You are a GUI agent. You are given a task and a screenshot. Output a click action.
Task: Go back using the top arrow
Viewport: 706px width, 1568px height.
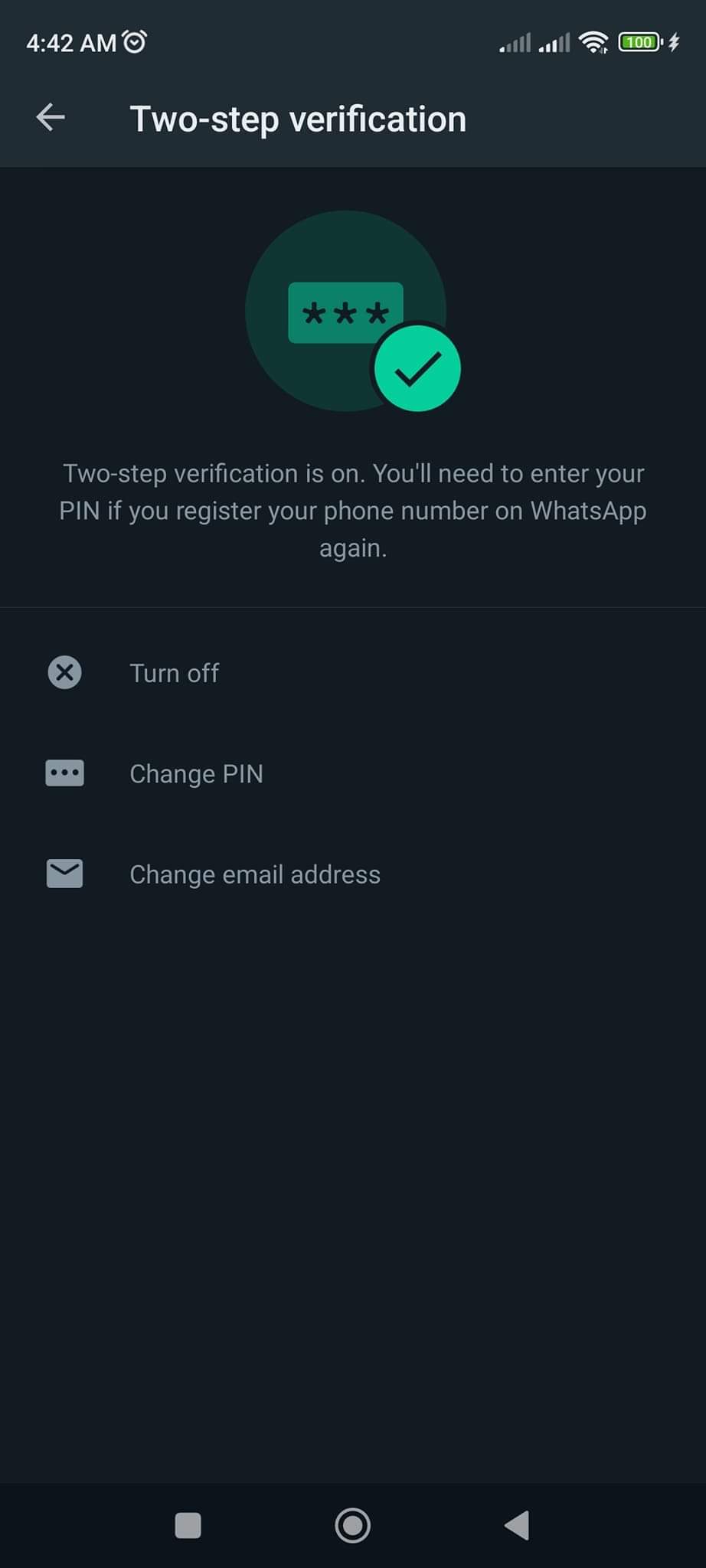[51, 117]
